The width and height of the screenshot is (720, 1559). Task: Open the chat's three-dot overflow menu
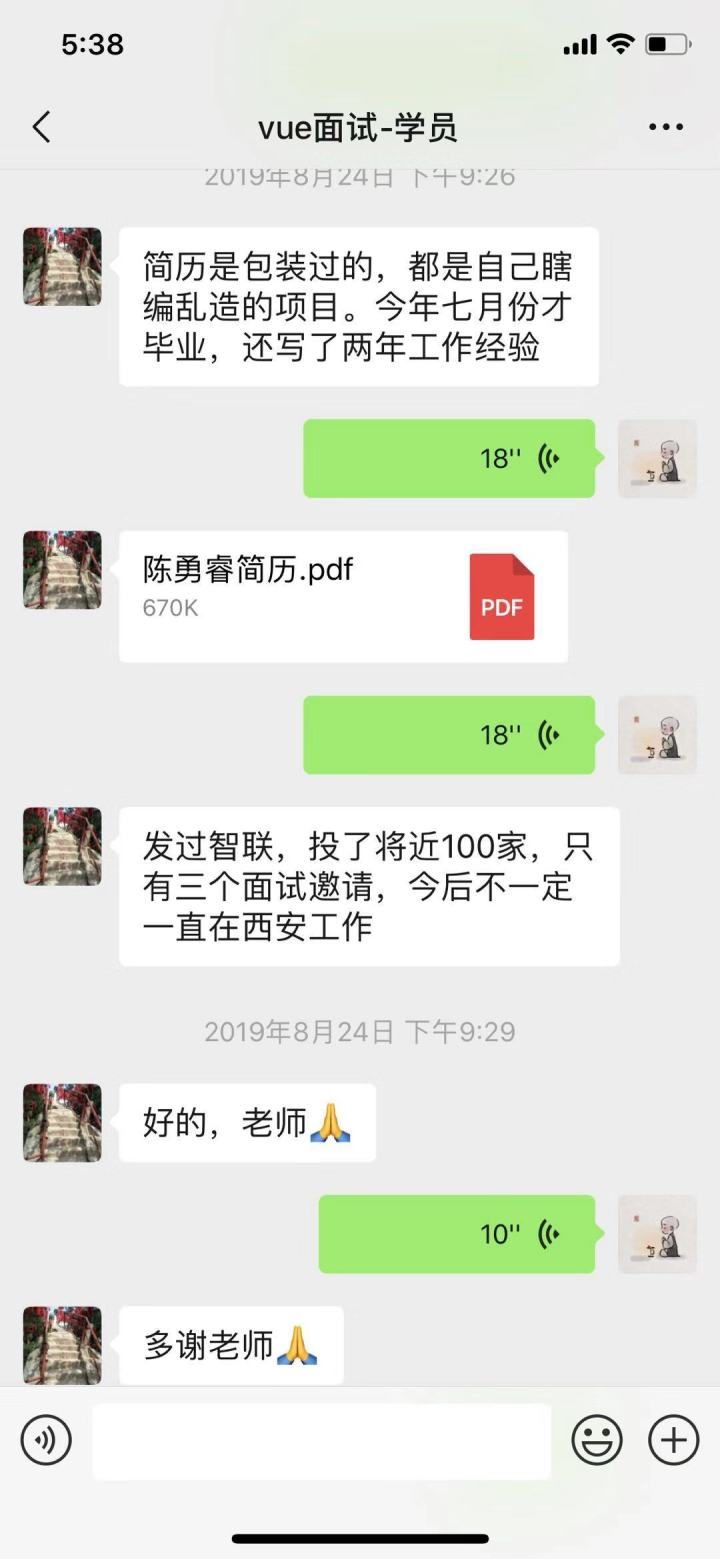665,127
